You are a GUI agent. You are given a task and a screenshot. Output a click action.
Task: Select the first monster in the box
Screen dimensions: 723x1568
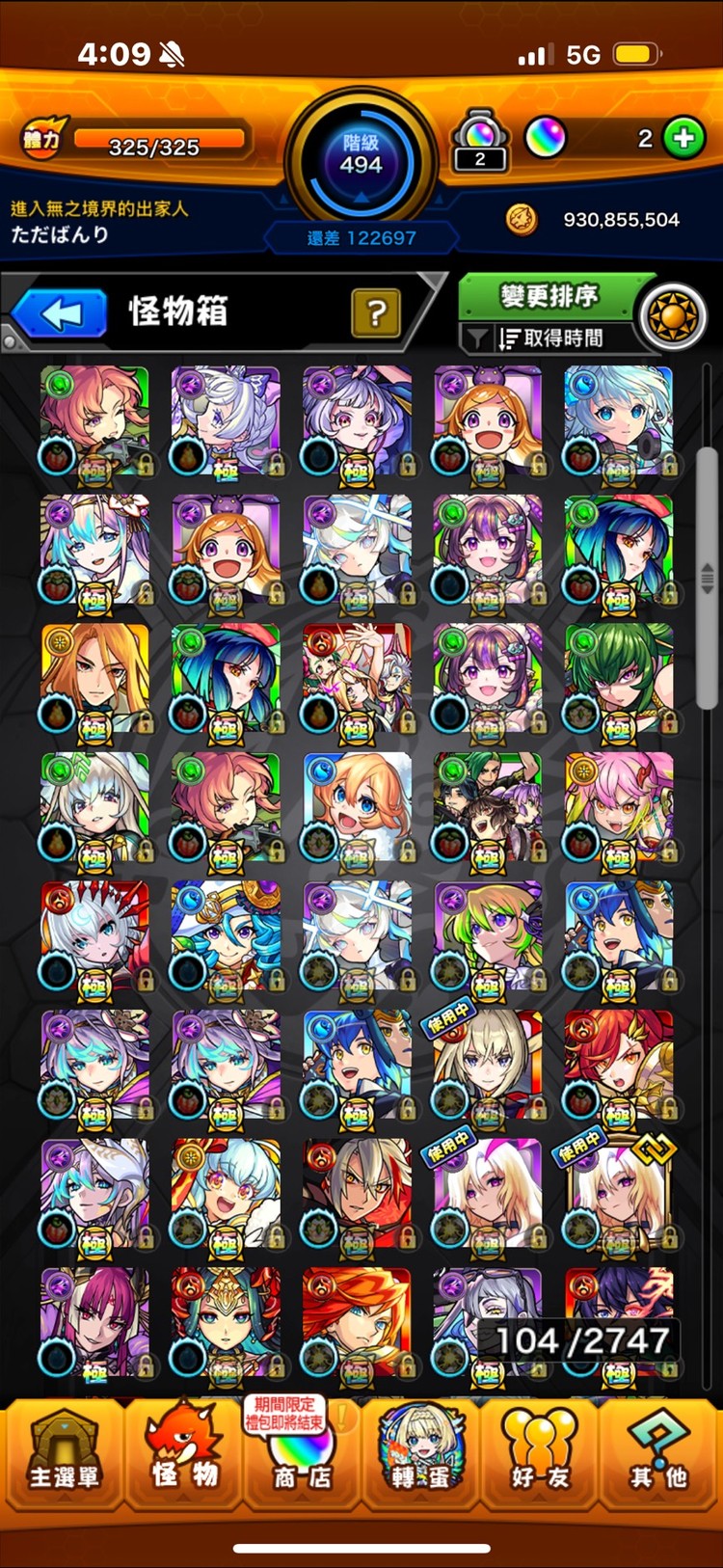click(x=94, y=422)
